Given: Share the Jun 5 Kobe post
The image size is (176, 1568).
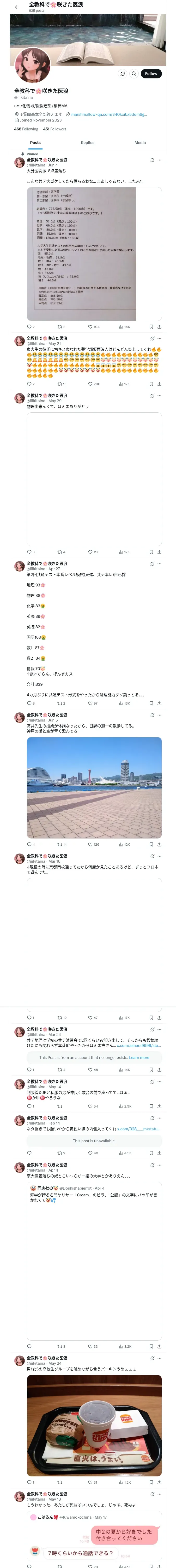Looking at the screenshot, I should pyautogui.click(x=159, y=844).
